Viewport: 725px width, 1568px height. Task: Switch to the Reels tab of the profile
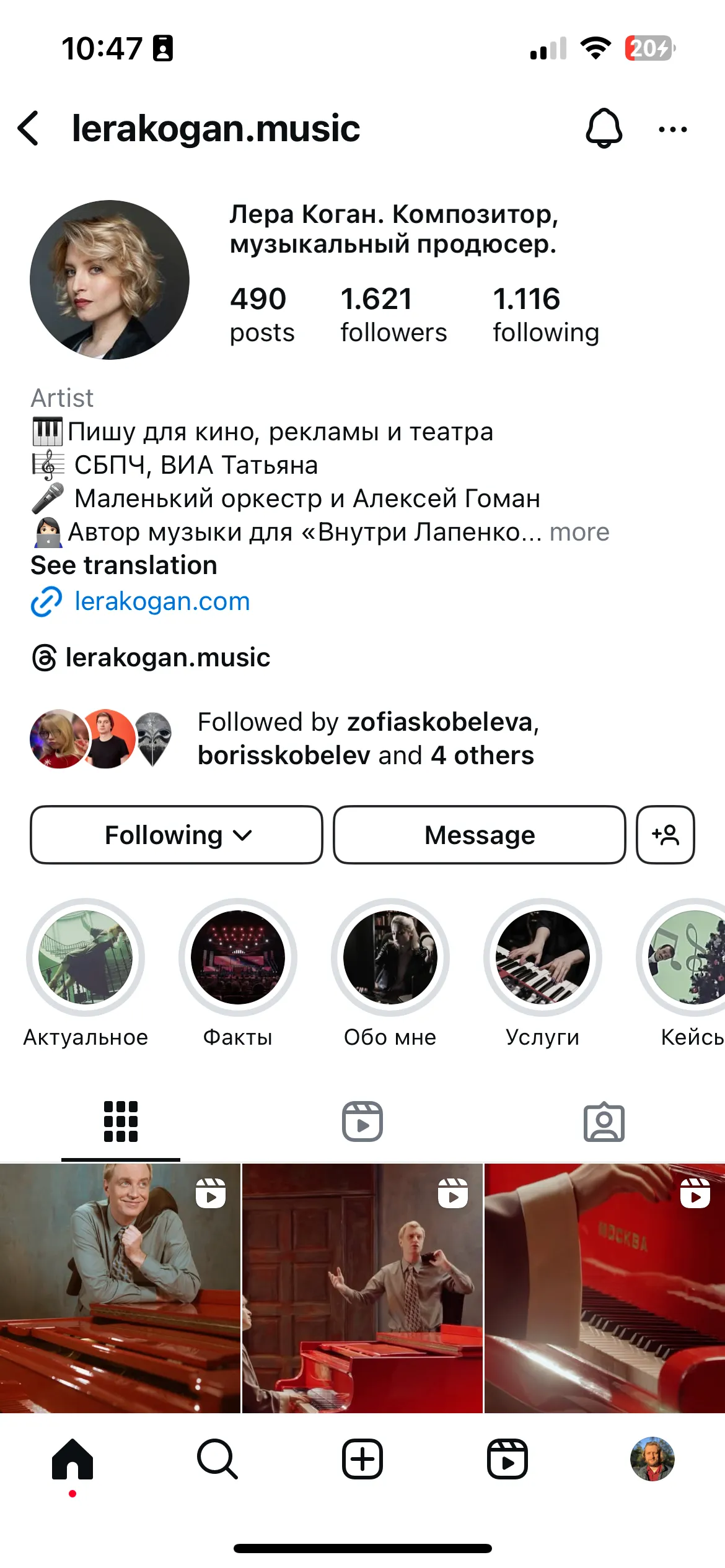click(x=362, y=1122)
